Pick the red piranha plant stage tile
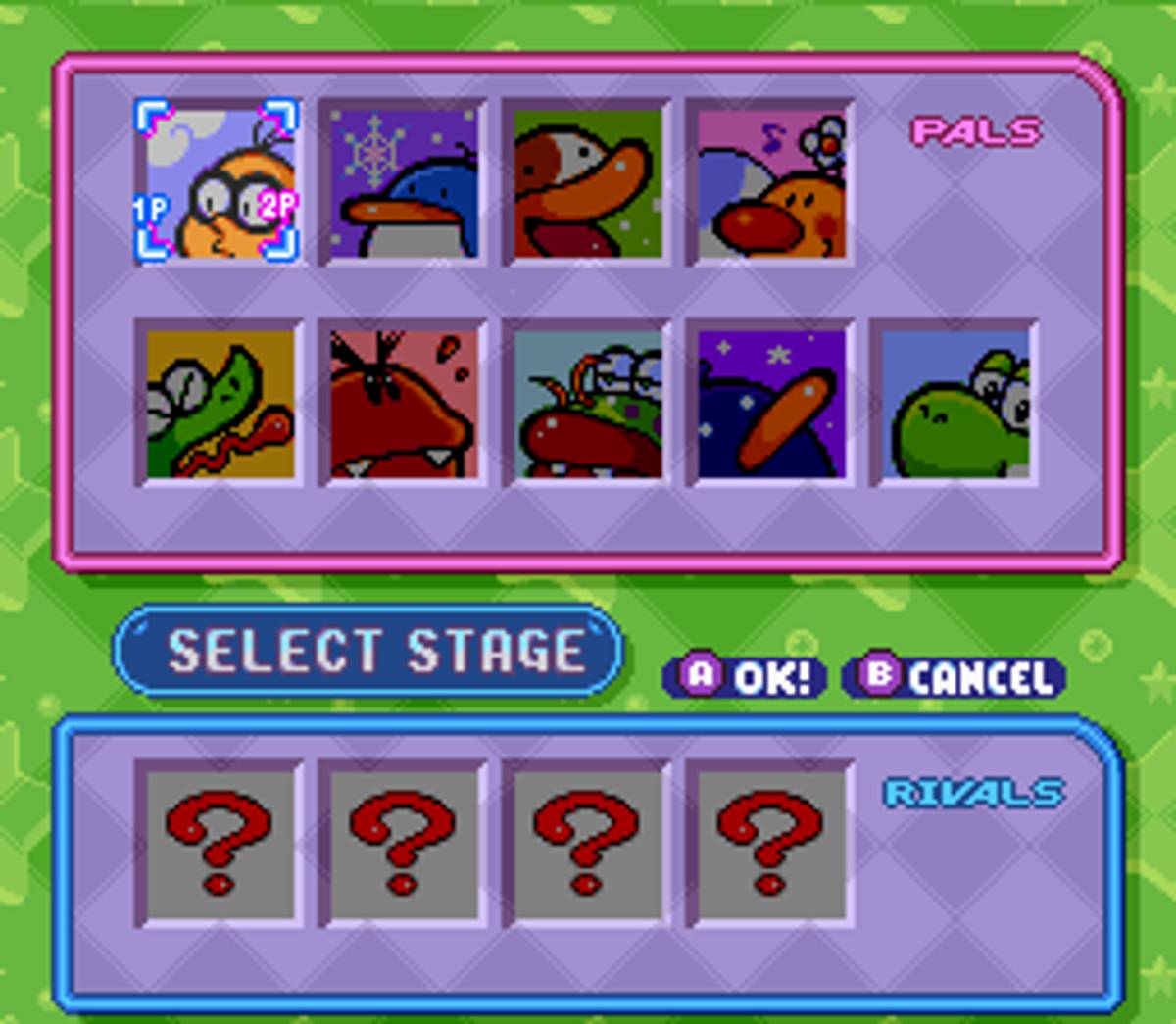 586,403
